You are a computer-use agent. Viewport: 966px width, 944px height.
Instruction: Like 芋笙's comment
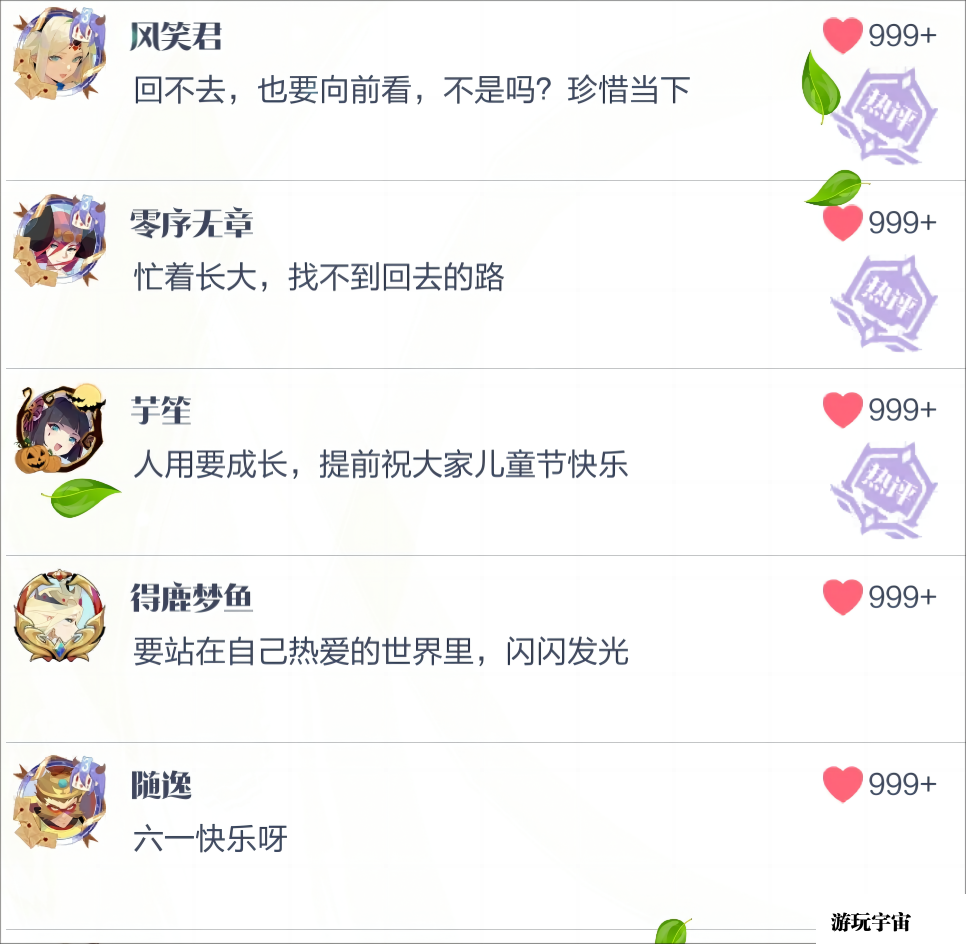pyautogui.click(x=842, y=410)
